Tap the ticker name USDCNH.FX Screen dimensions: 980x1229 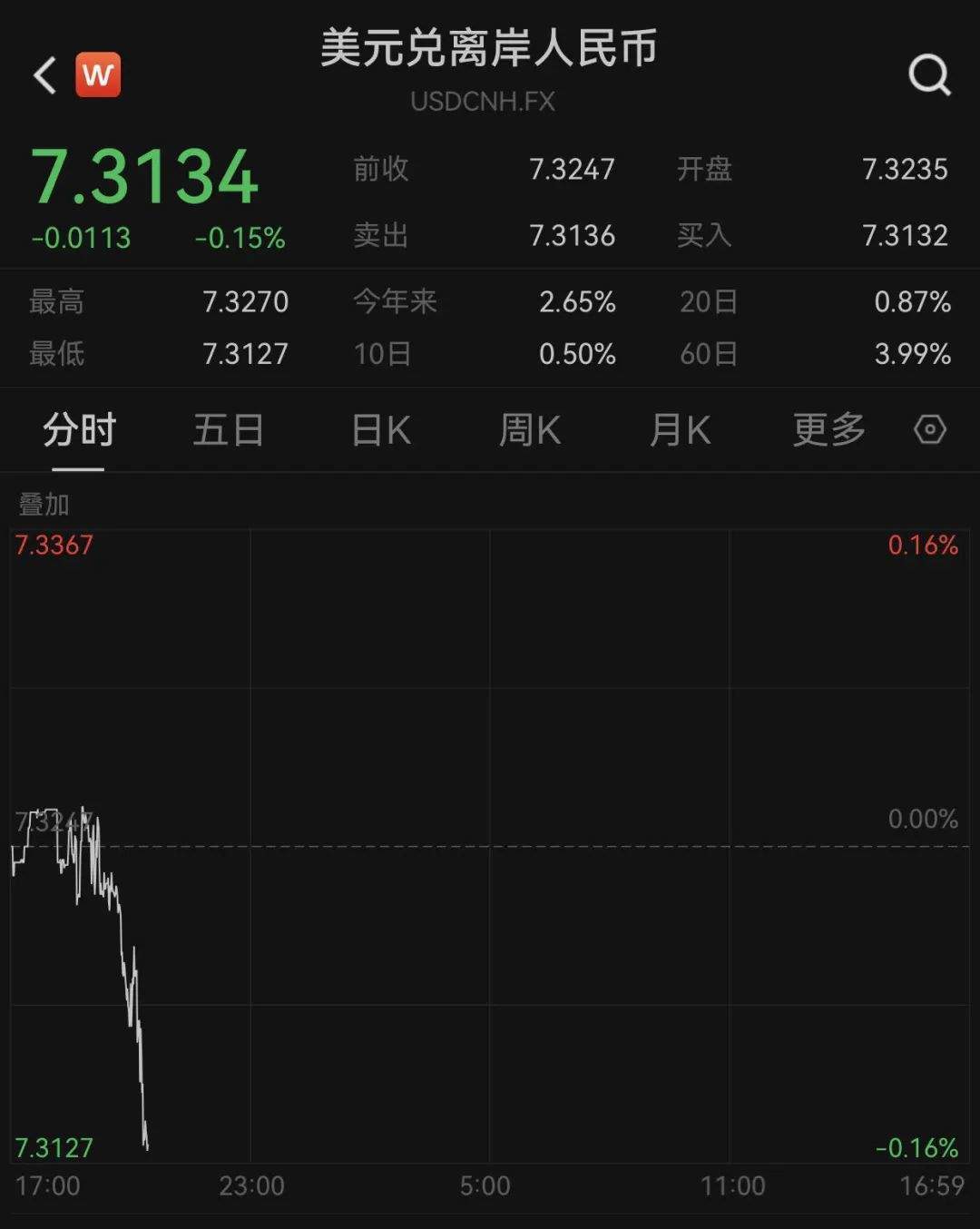tap(481, 102)
